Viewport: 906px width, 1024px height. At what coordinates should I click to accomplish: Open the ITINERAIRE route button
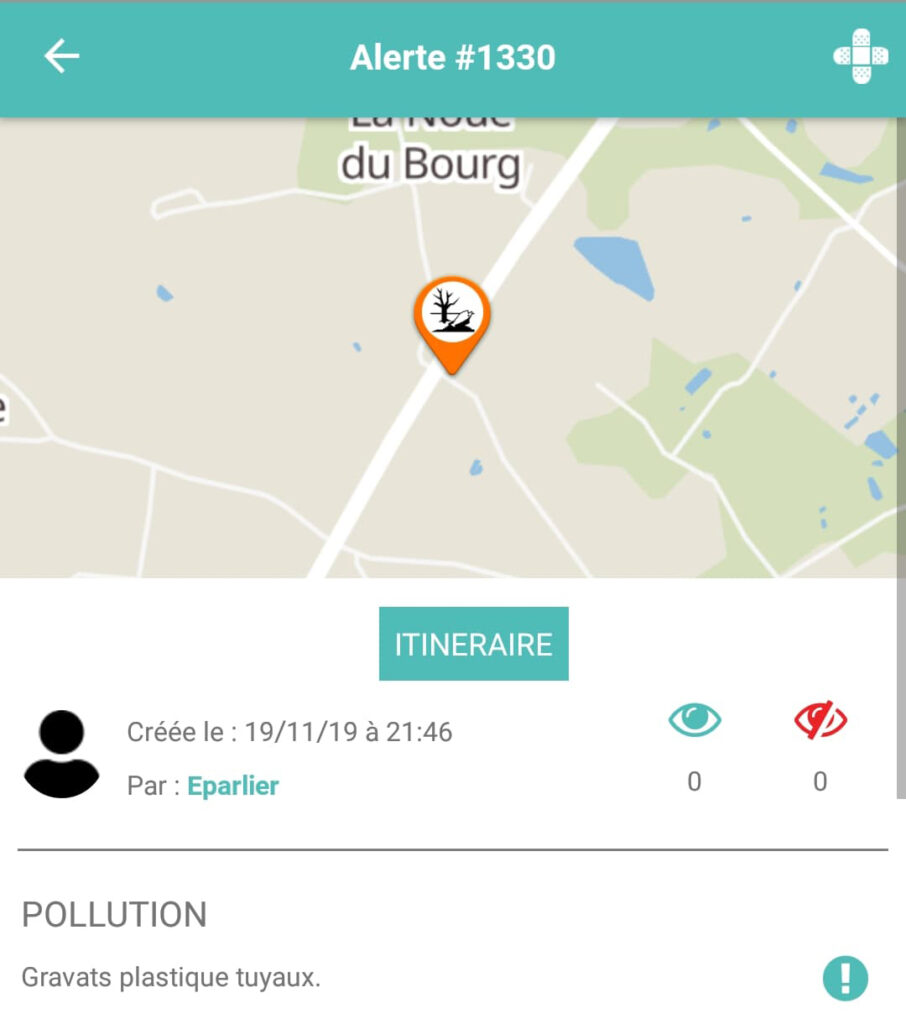point(473,644)
